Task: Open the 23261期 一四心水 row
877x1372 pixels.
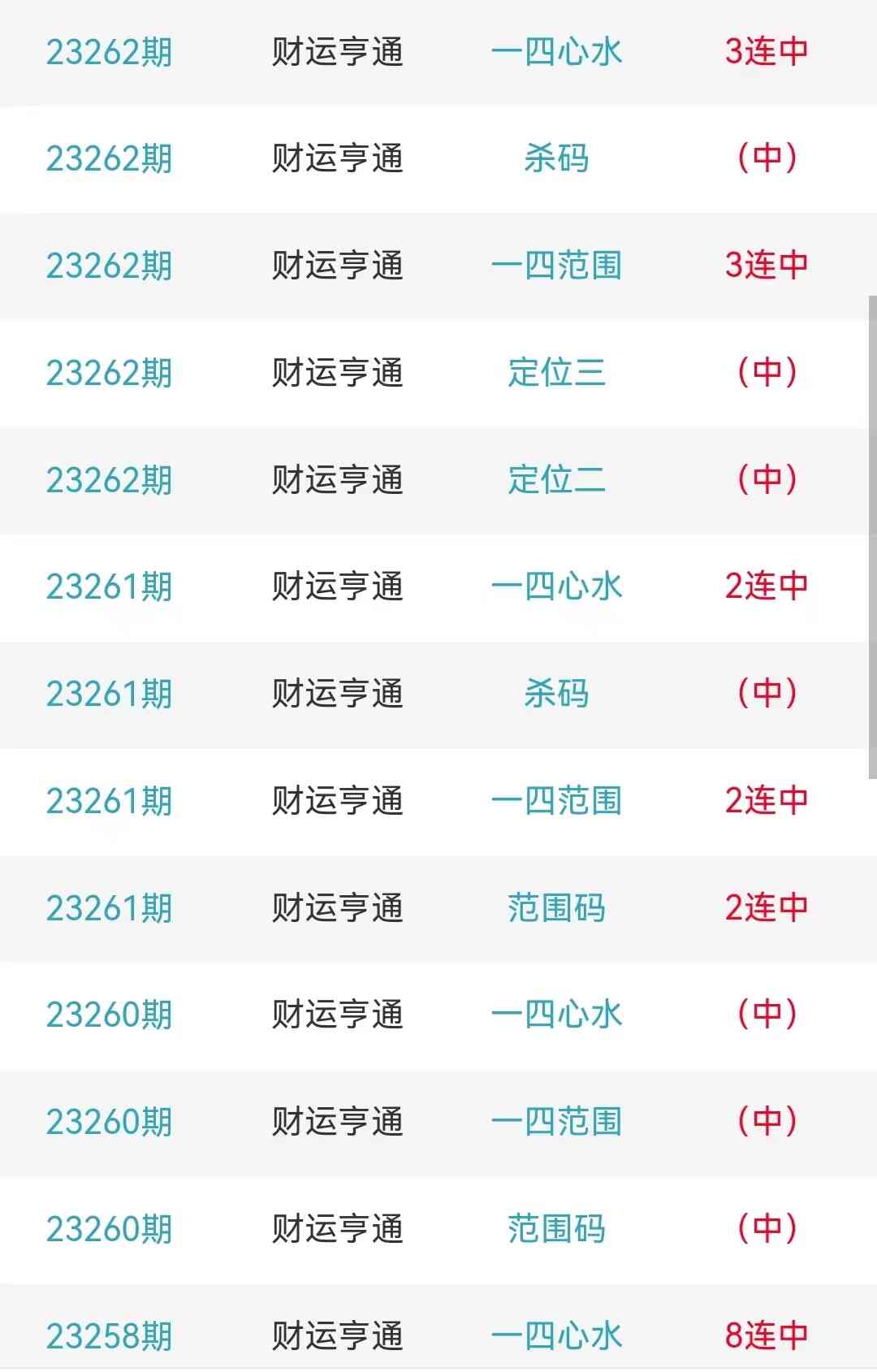Action: (556, 586)
